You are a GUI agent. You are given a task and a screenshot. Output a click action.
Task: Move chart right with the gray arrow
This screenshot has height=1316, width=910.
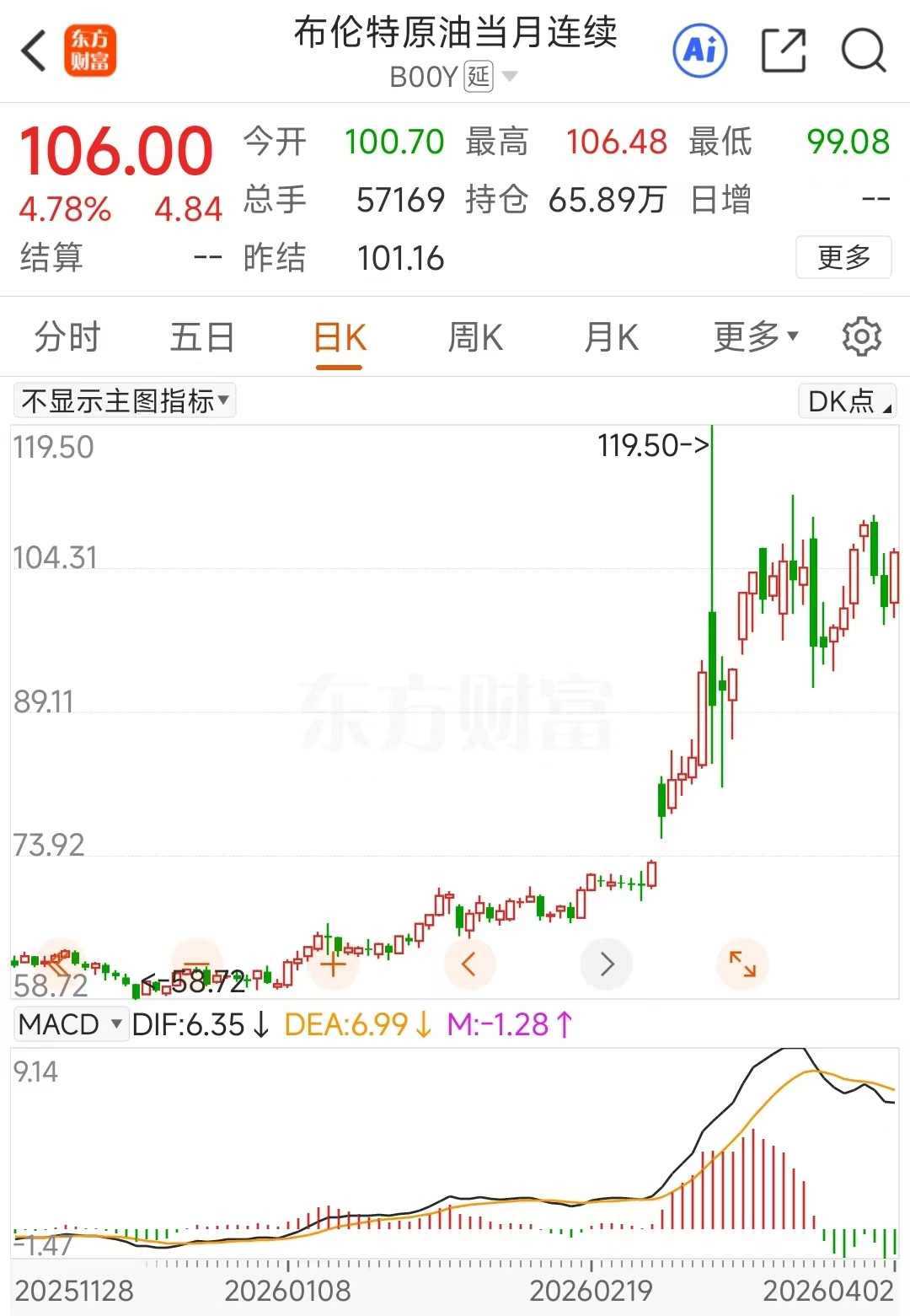click(607, 964)
